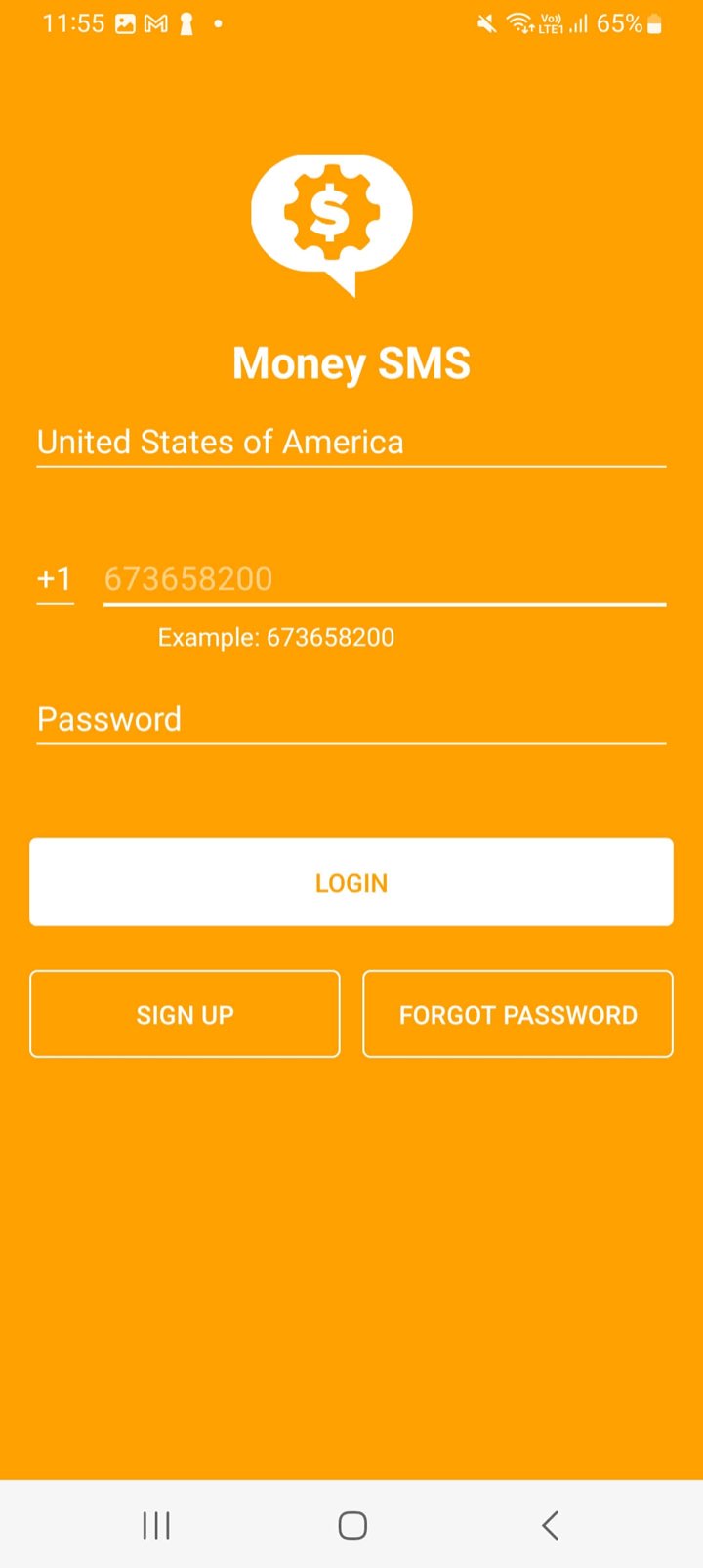Select FORGOT PASSWORD
The width and height of the screenshot is (703, 1568).
pos(517,1014)
